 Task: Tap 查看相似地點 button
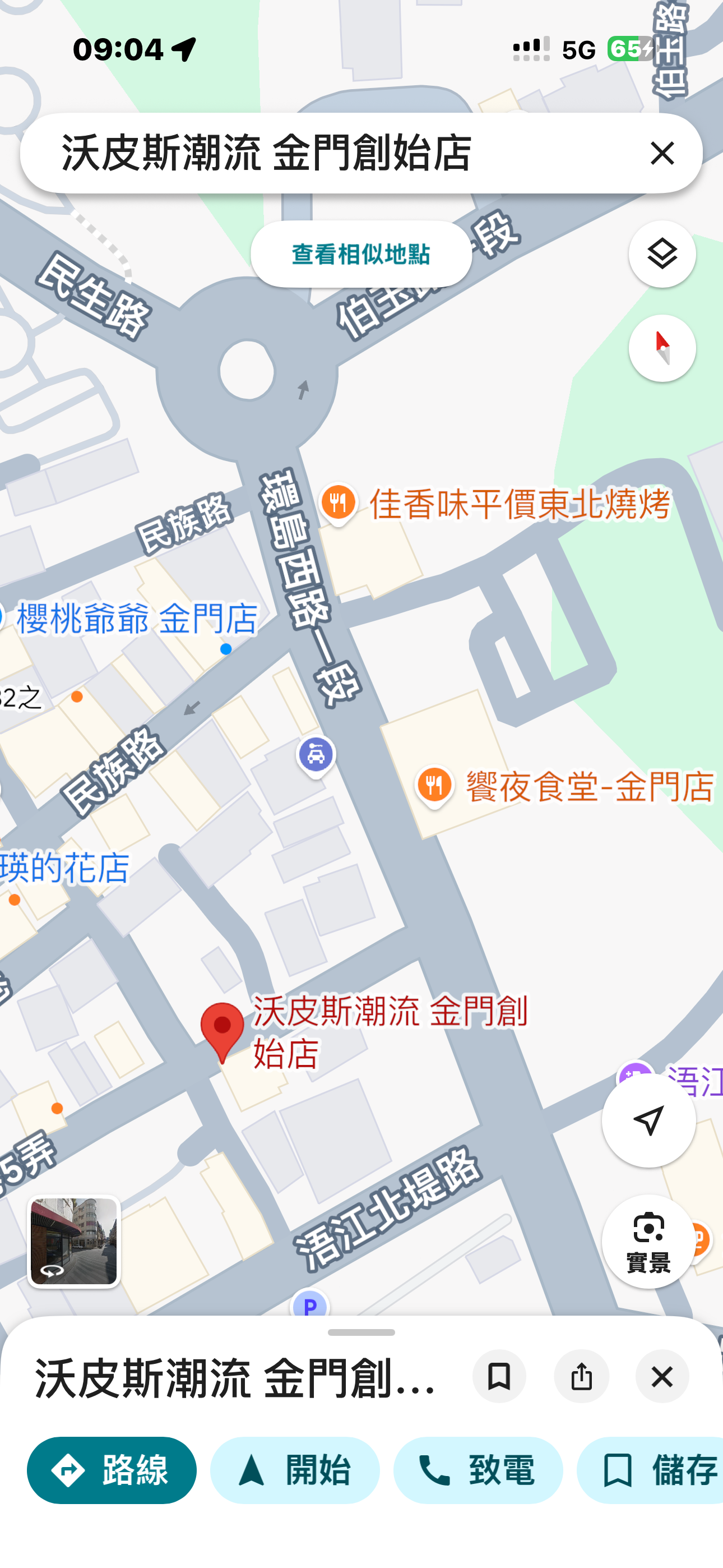pyautogui.click(x=361, y=255)
